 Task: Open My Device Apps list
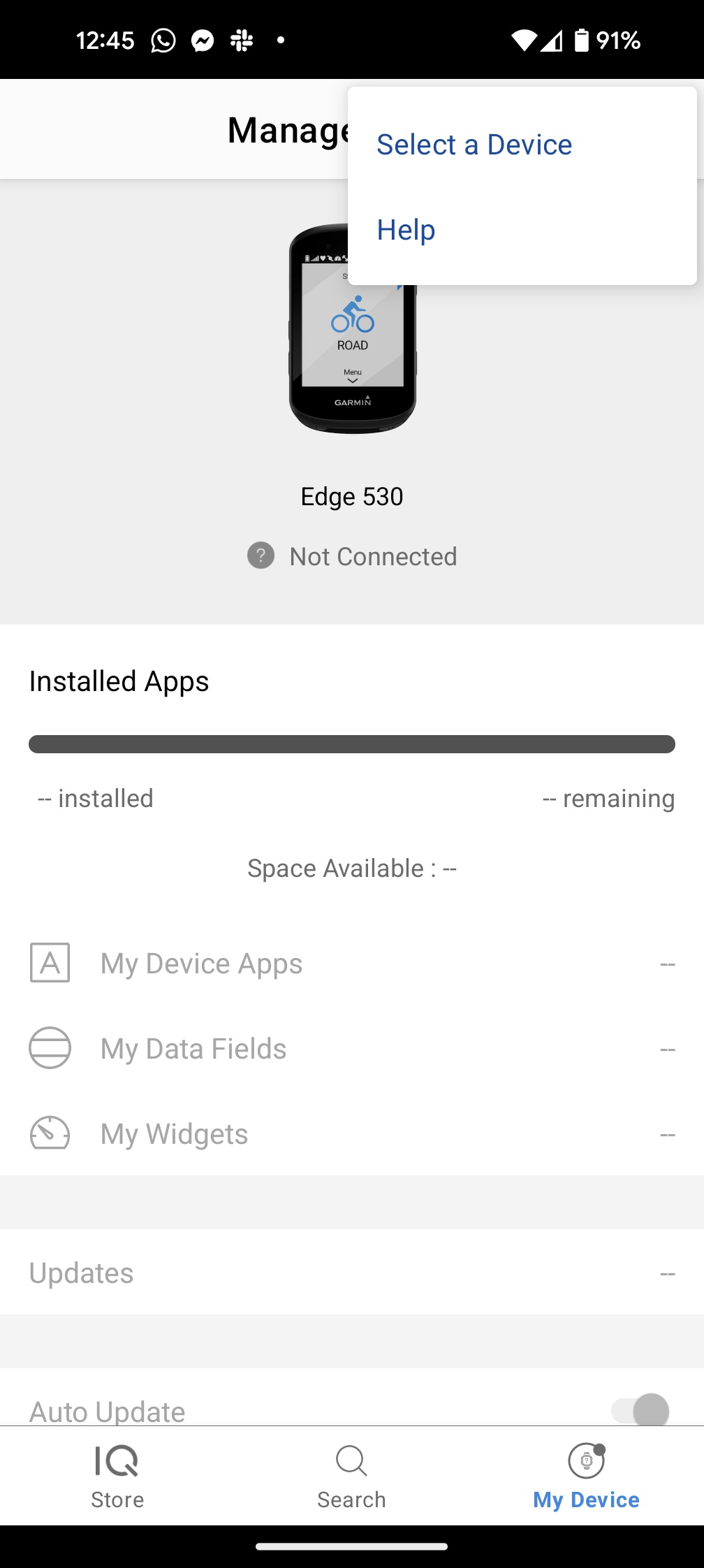click(x=352, y=963)
